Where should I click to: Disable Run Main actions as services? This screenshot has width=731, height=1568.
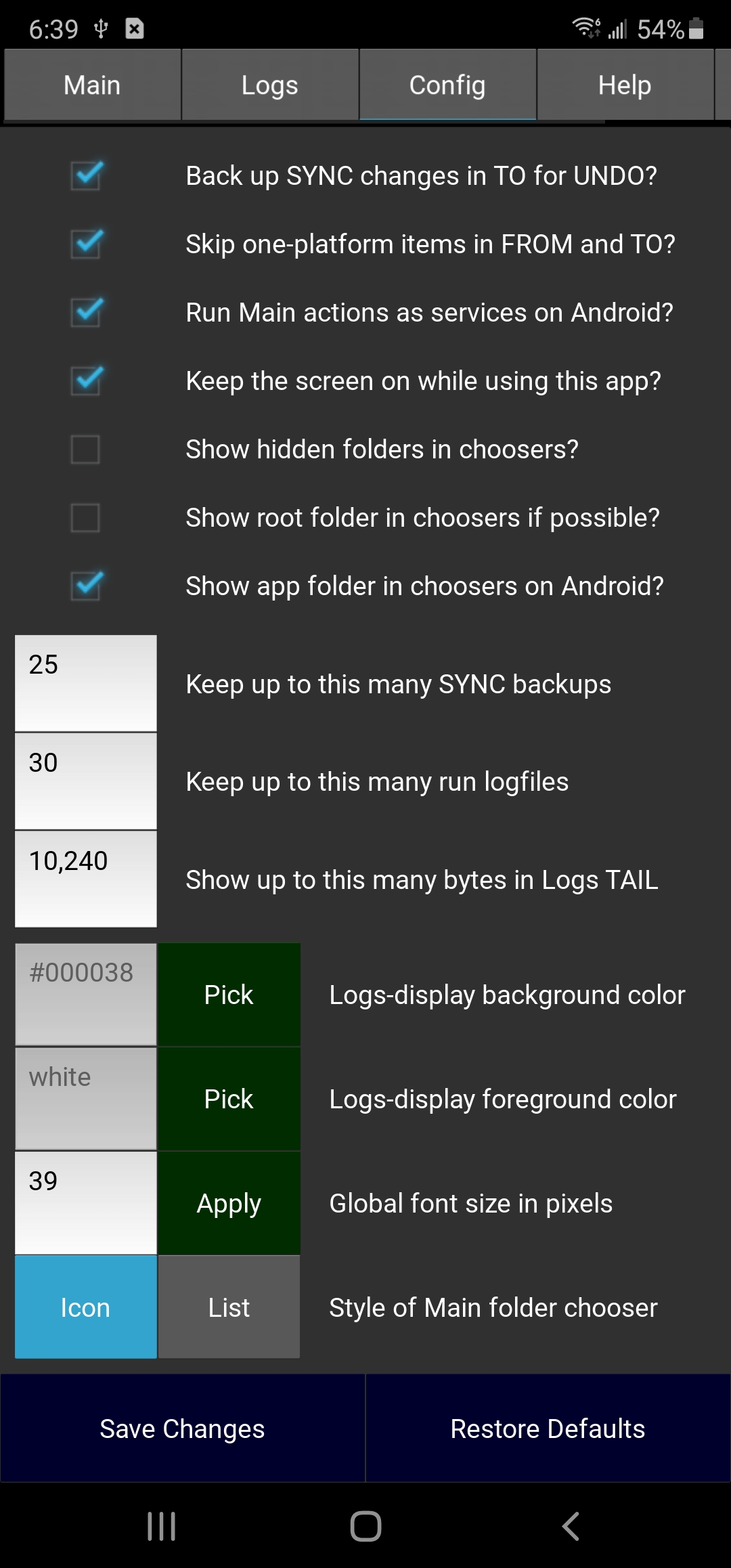coord(86,313)
